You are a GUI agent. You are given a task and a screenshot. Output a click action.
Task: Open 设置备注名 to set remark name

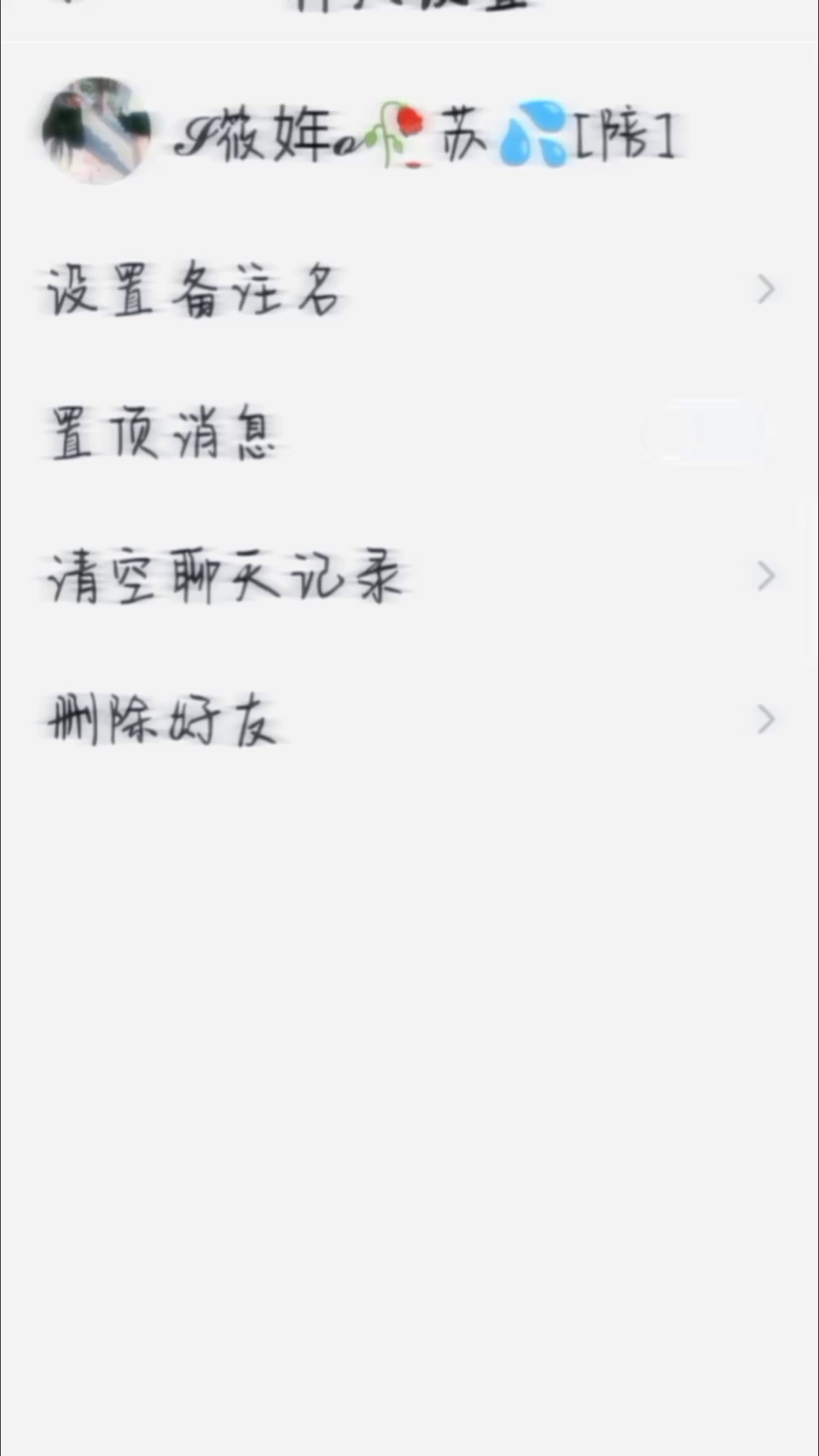click(x=409, y=290)
